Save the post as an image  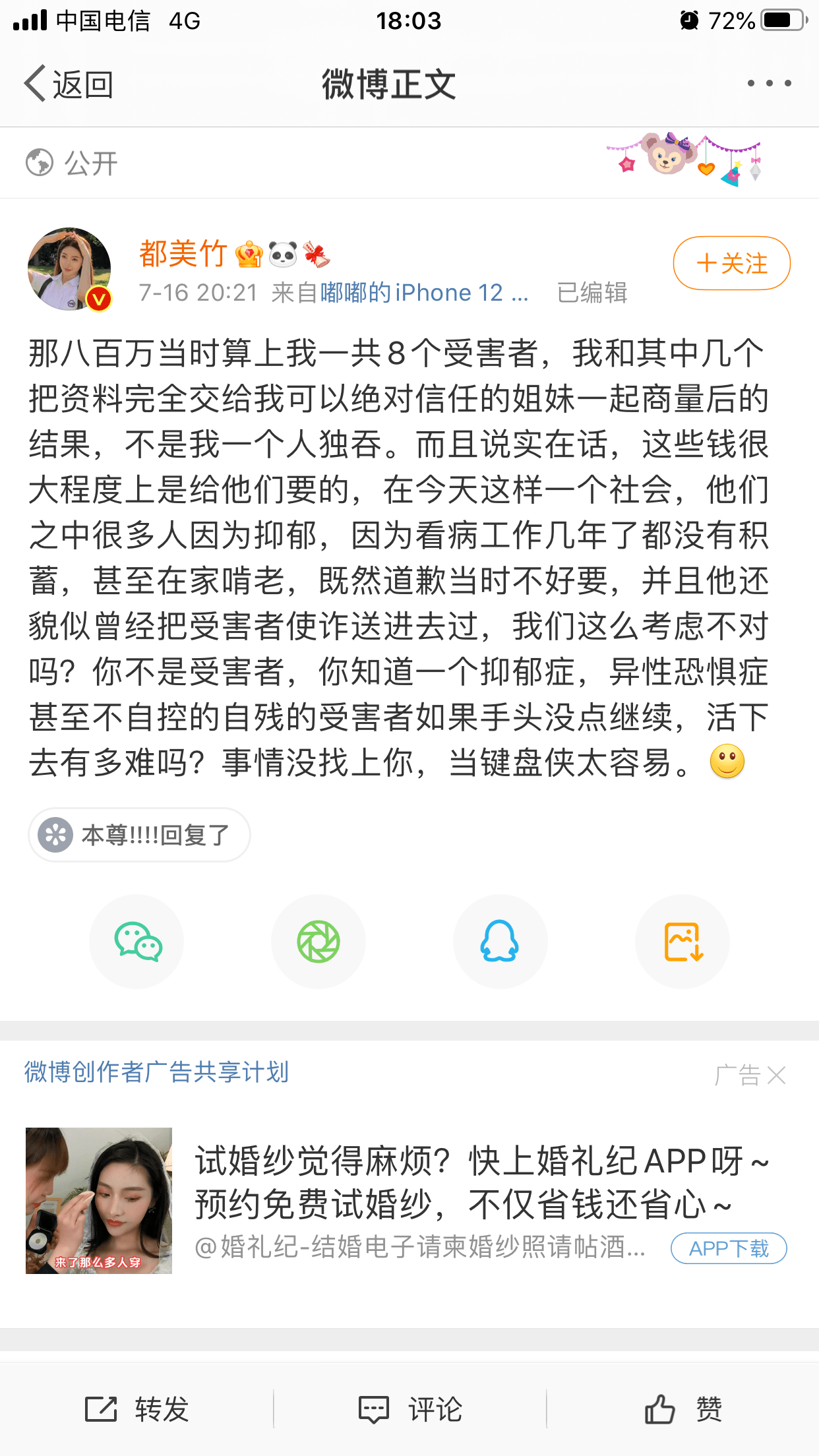(682, 942)
